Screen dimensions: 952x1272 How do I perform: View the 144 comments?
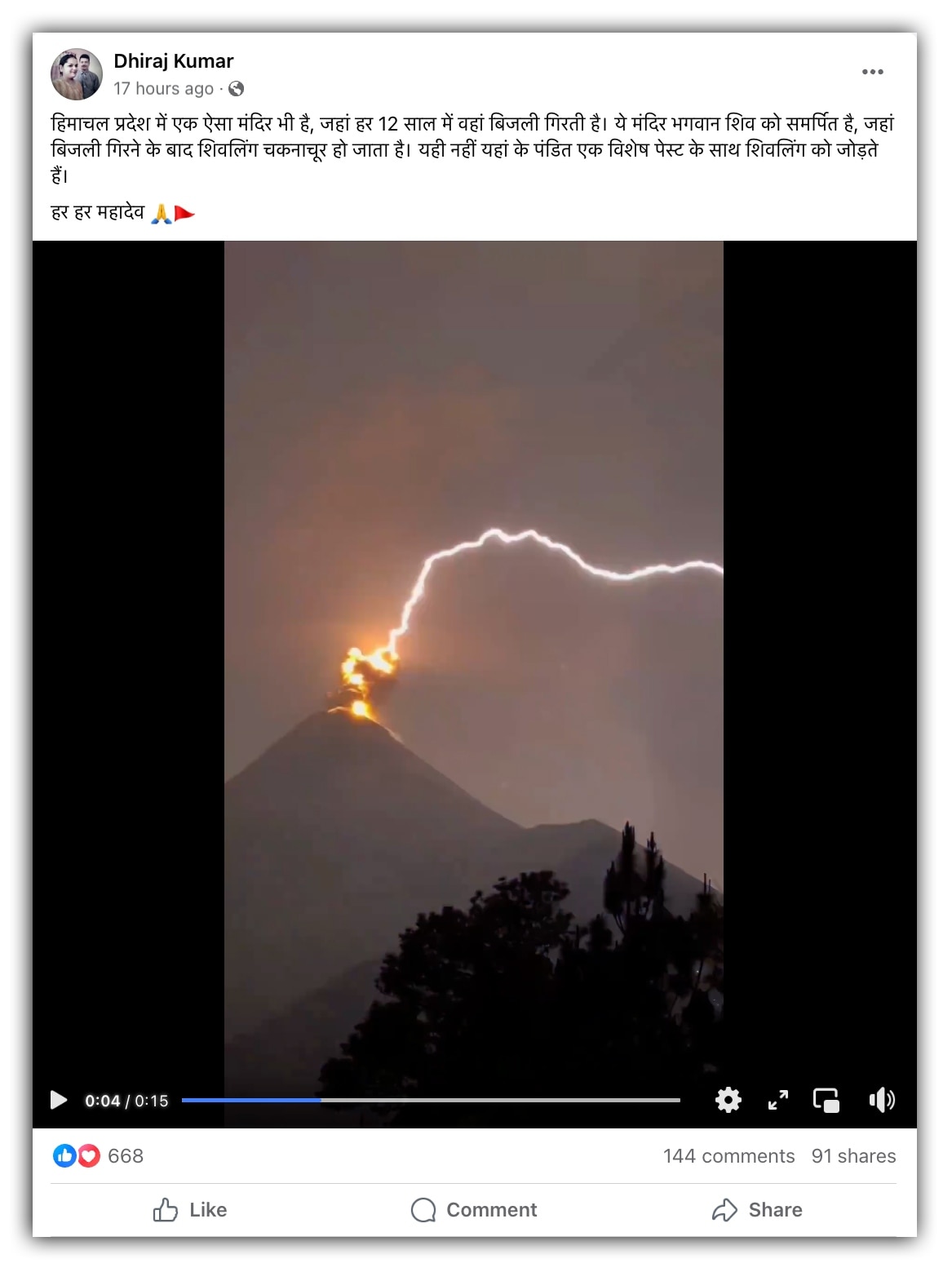(728, 1155)
